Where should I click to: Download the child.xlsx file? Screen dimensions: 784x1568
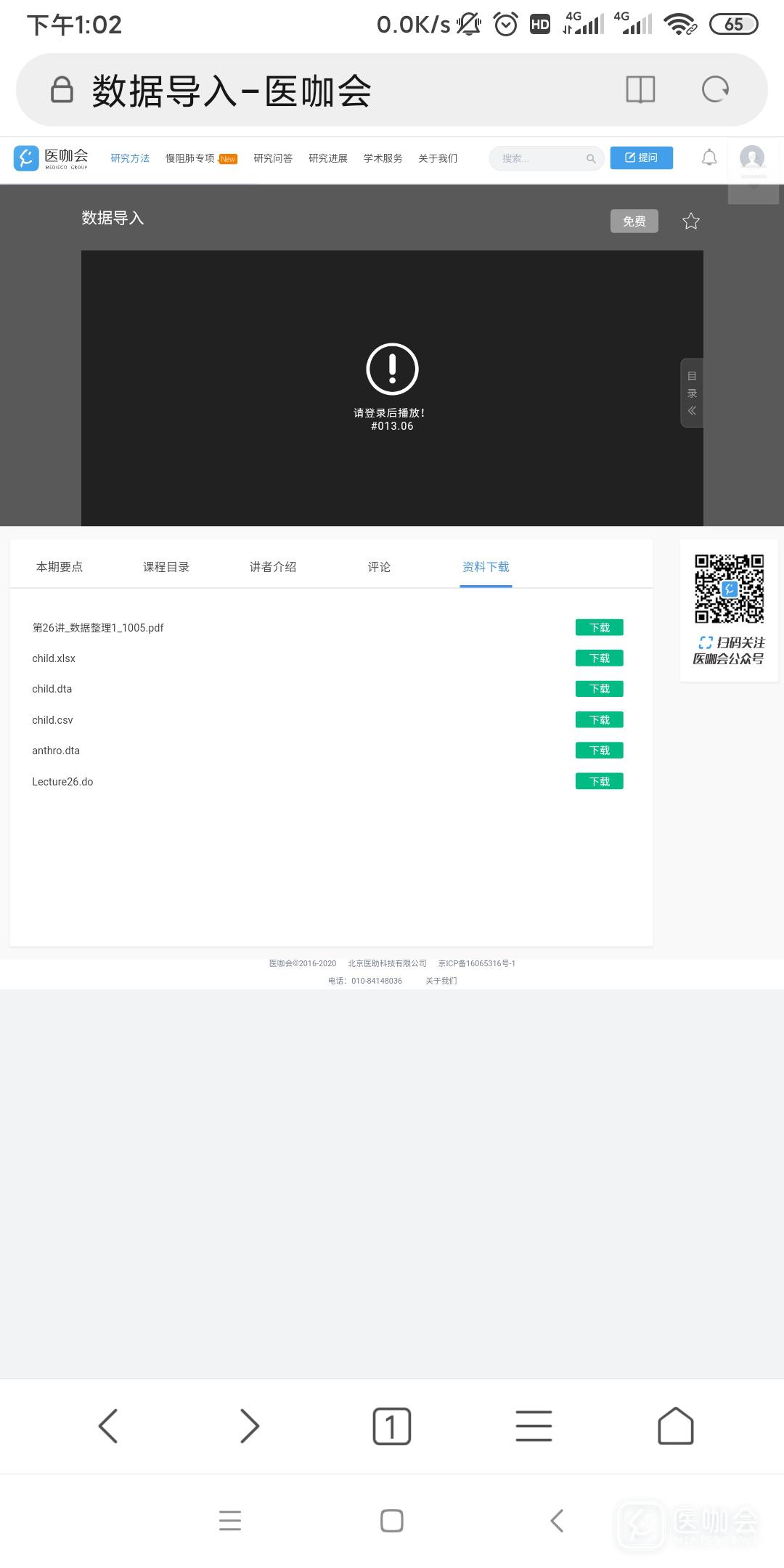point(599,658)
